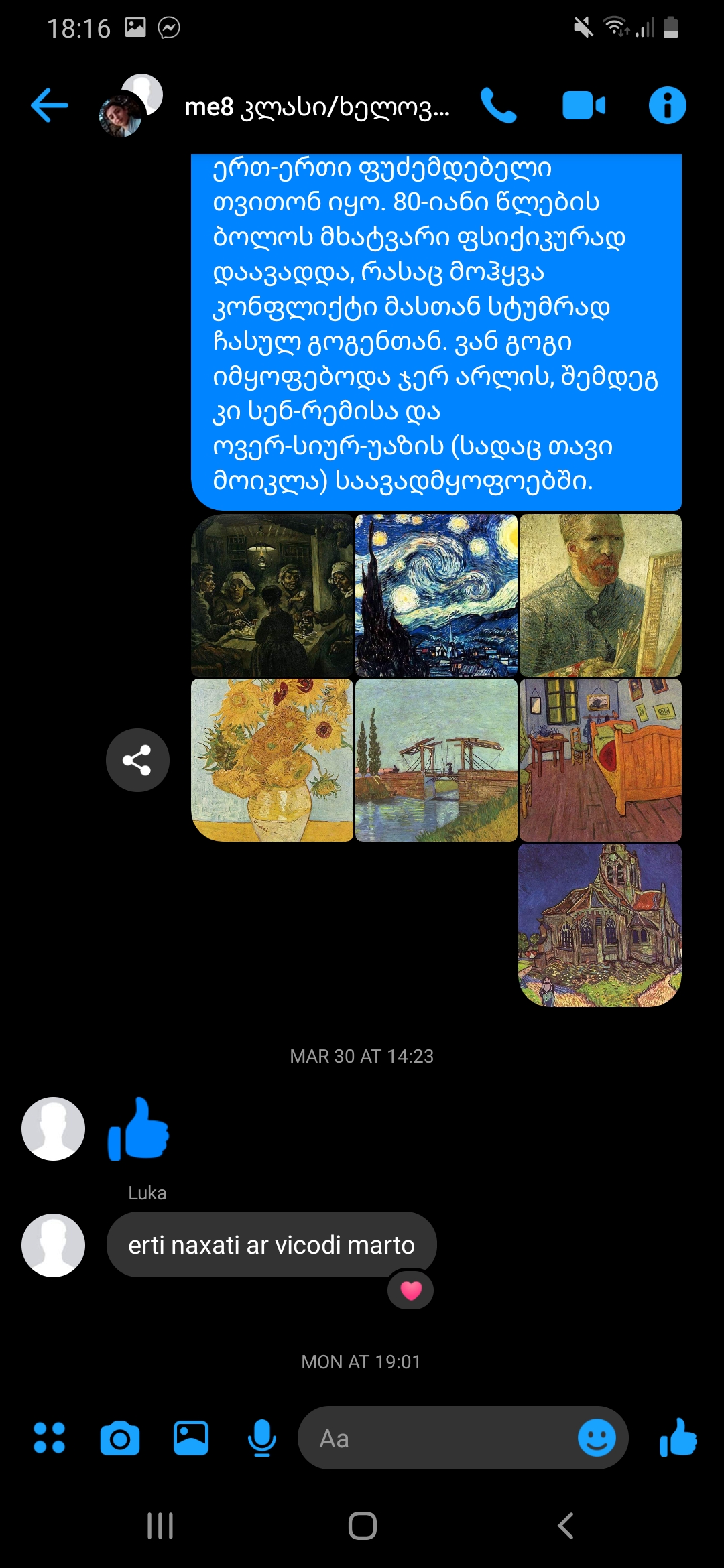Viewport: 724px width, 1568px height.
Task: Open the me8 group name header
Action: point(317,107)
